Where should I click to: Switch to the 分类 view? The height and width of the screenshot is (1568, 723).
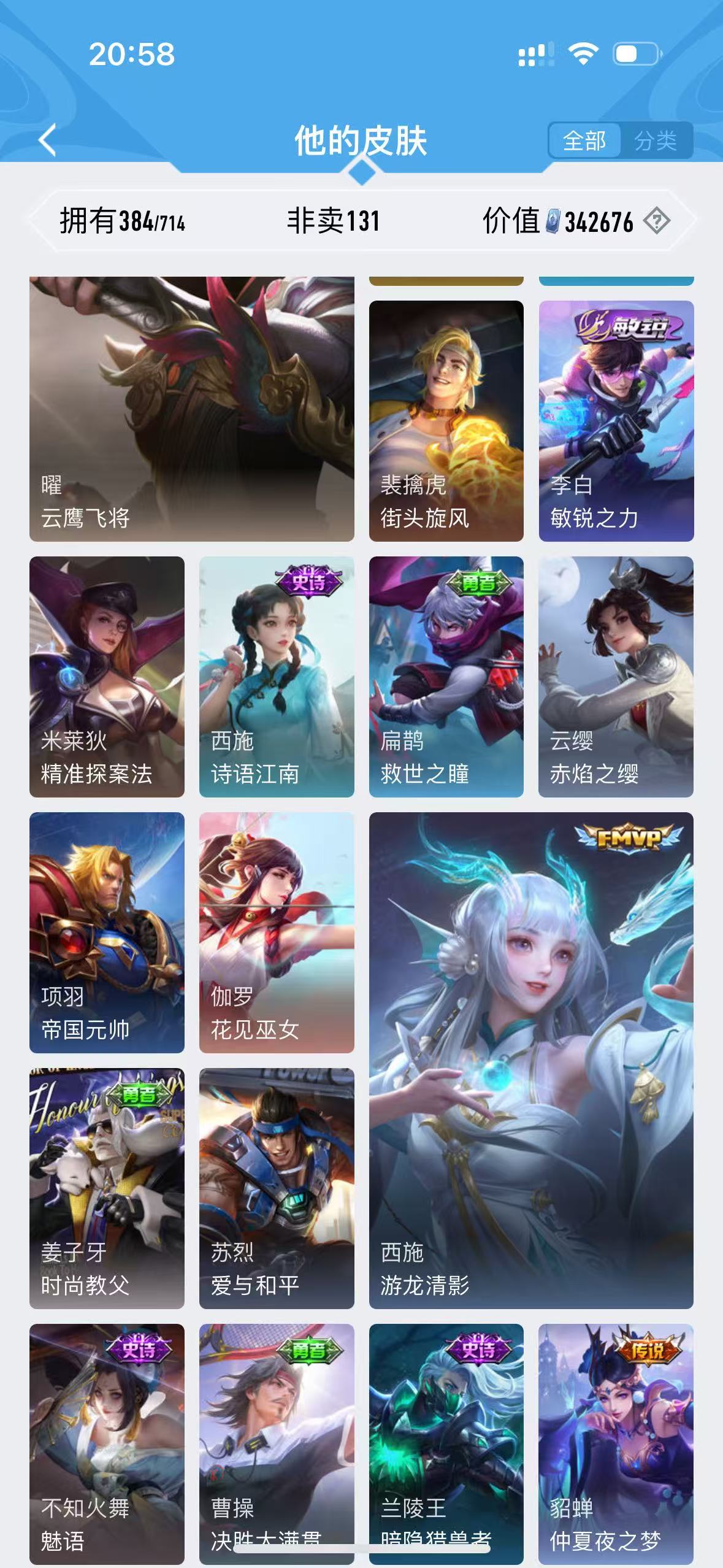[x=656, y=140]
